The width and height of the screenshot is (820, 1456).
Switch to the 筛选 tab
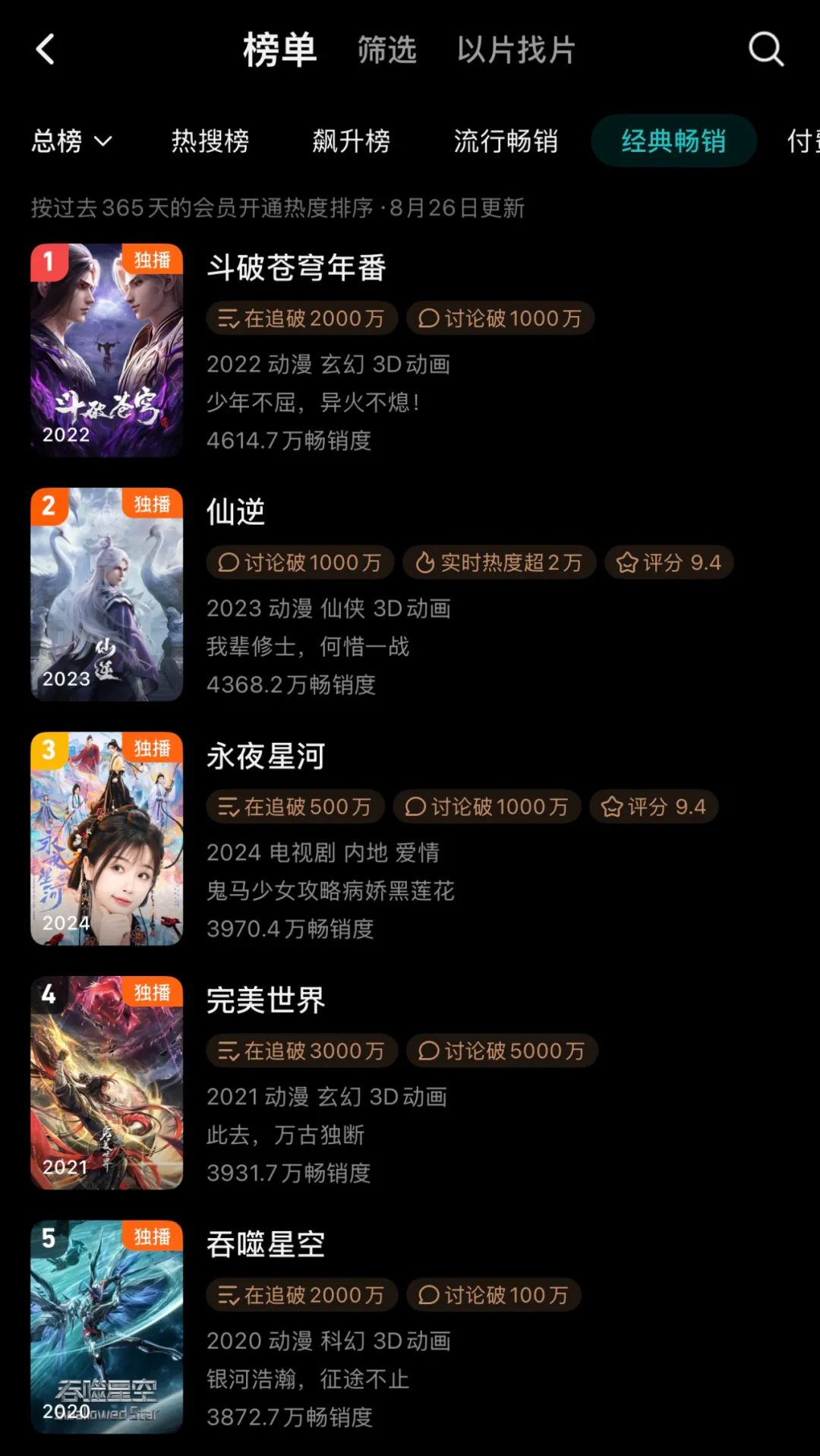coord(387,51)
